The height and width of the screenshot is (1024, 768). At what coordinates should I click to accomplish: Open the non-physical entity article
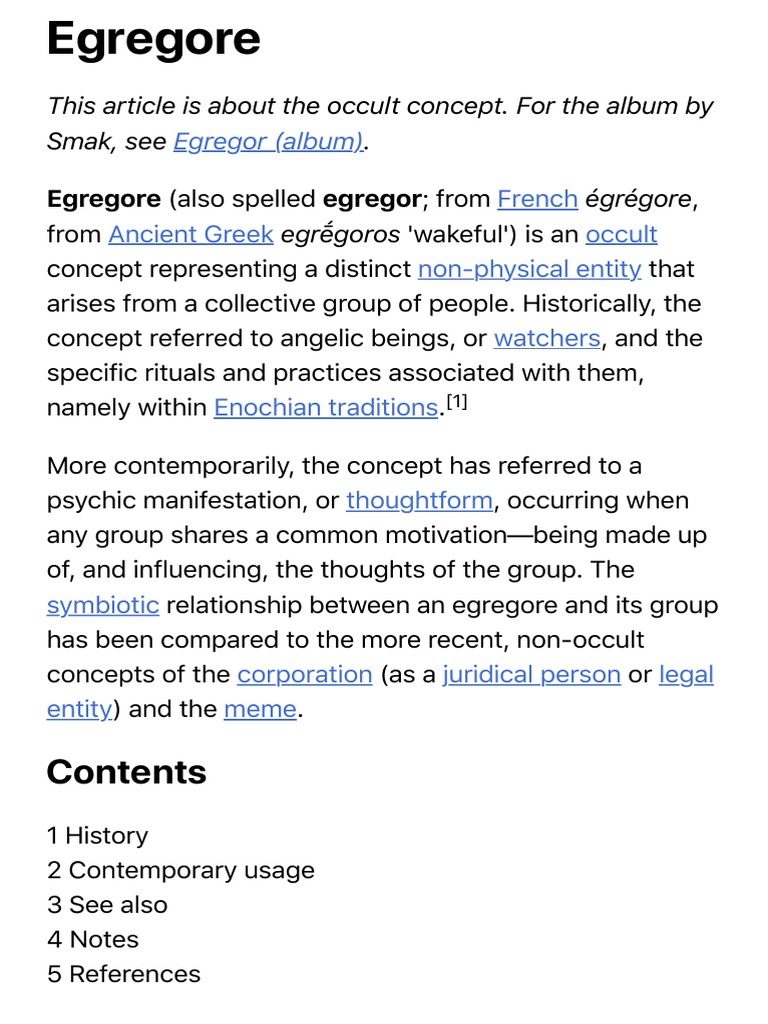tap(530, 269)
